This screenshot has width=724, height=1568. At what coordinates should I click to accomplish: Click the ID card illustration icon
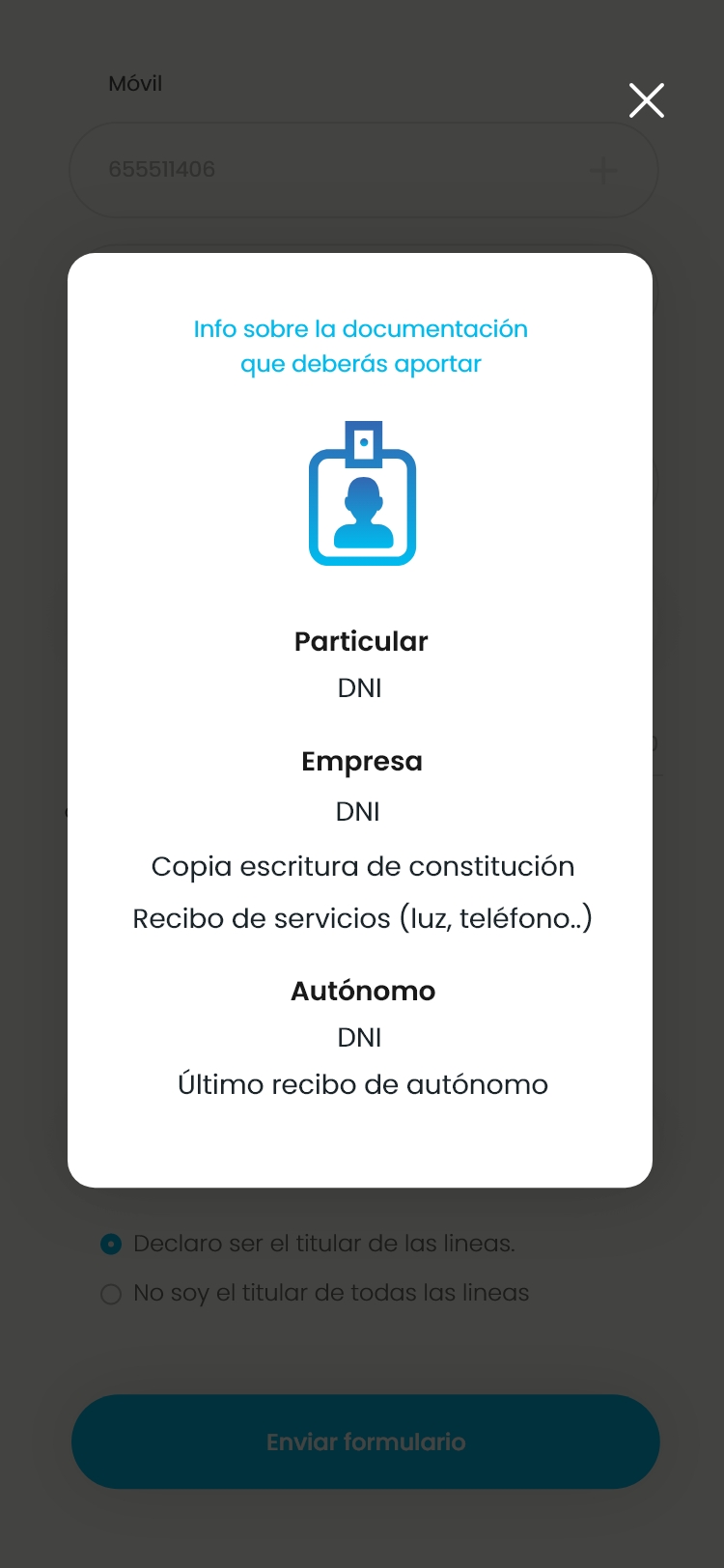362,494
